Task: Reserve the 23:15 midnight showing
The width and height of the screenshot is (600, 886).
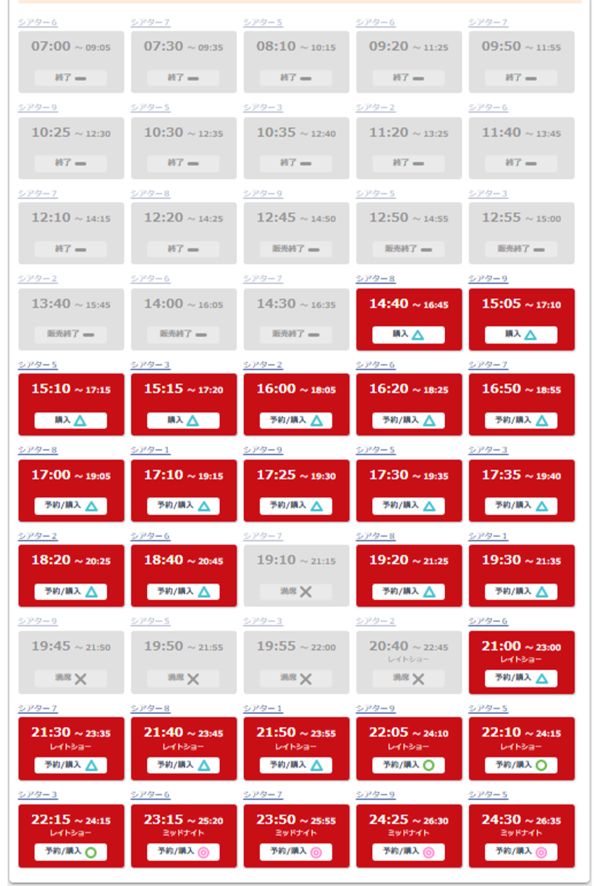Action: tap(183, 852)
